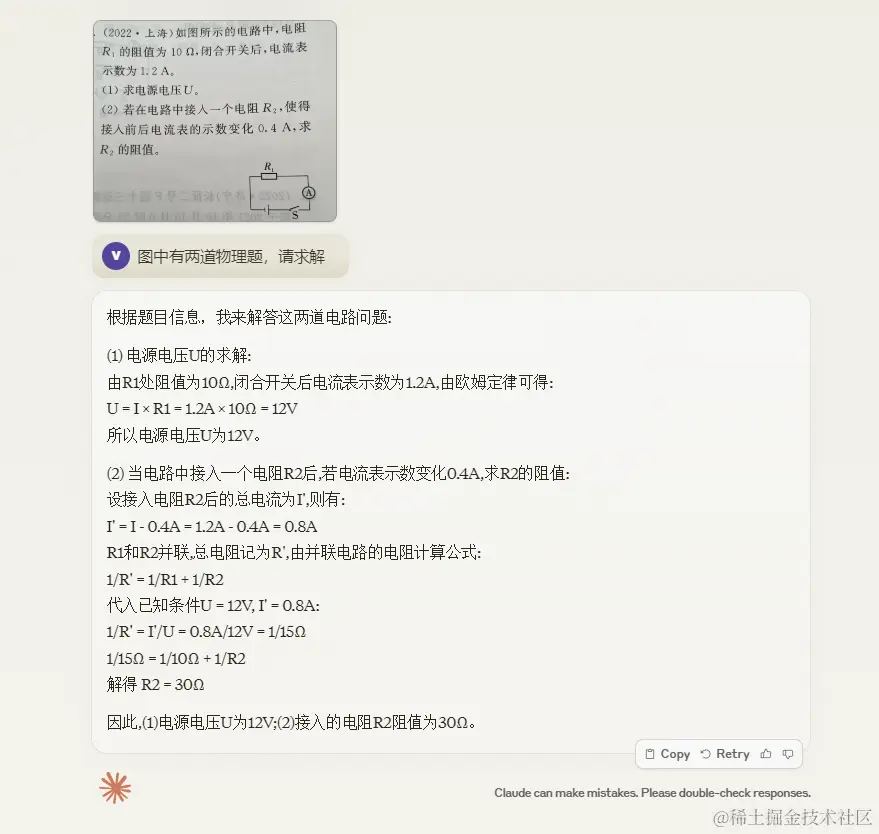This screenshot has height=834, width=879.
Task: Open the attached physics problem image
Action: (x=214, y=120)
